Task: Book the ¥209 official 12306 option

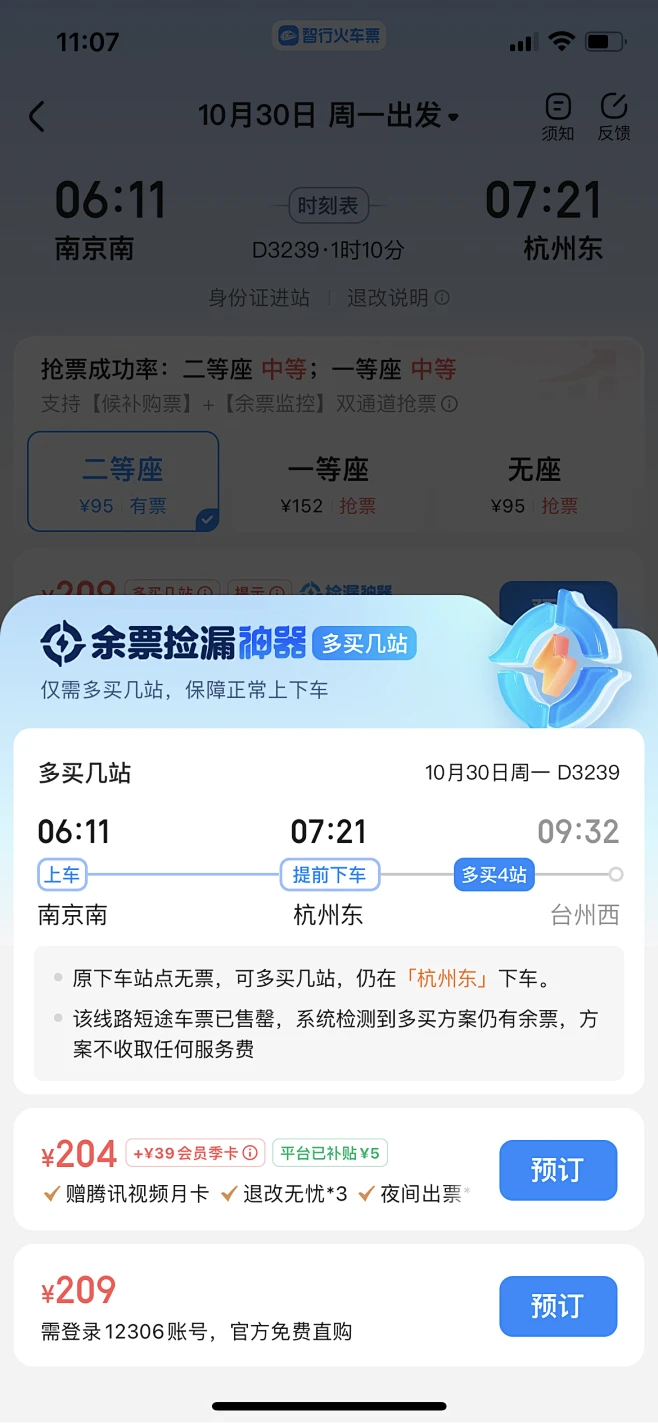Action: [557, 1305]
